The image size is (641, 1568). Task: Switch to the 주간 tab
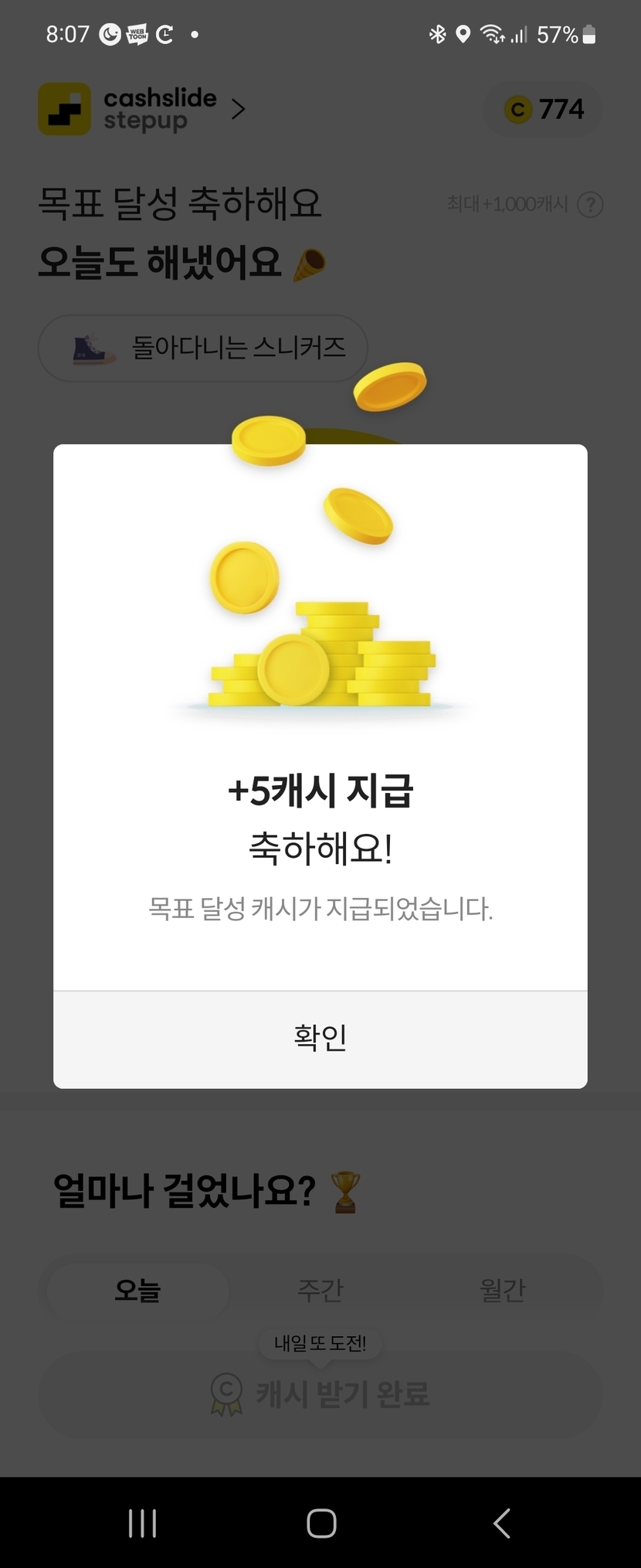click(320, 1290)
